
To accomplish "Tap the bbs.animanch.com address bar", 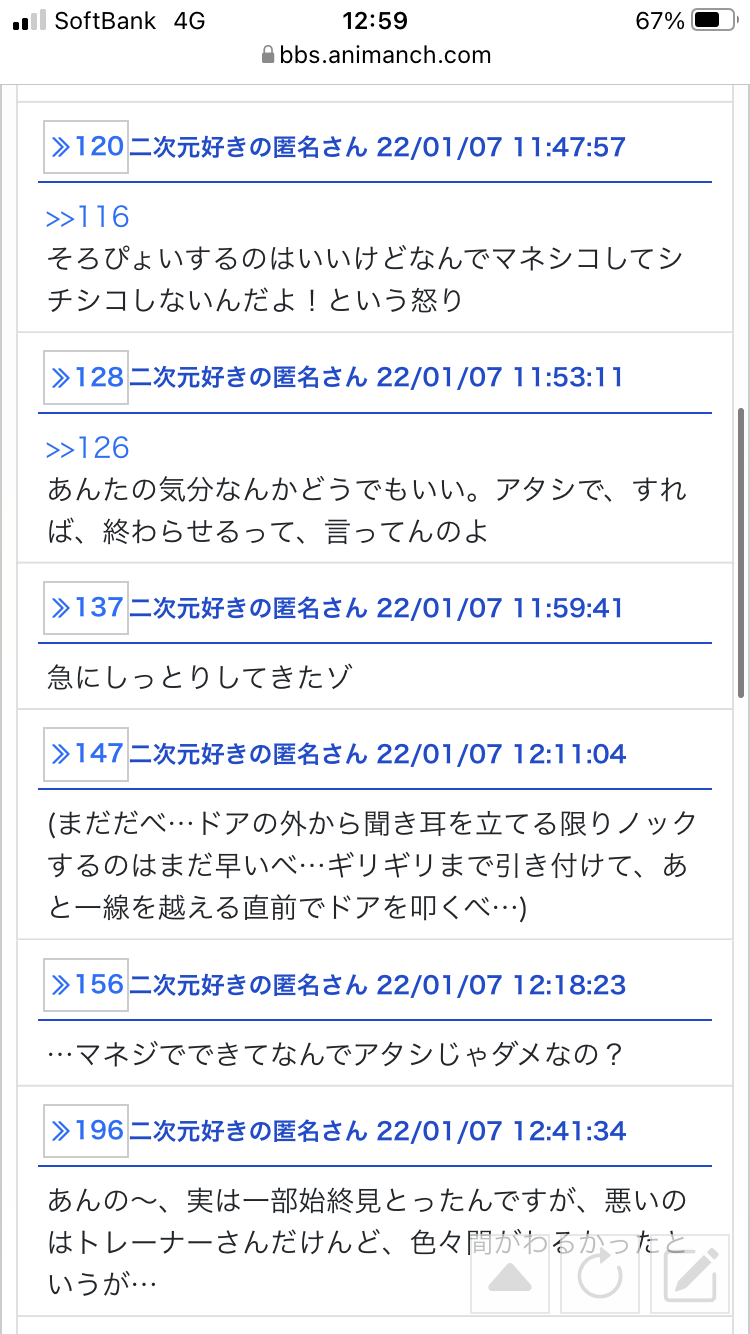I will point(375,55).
